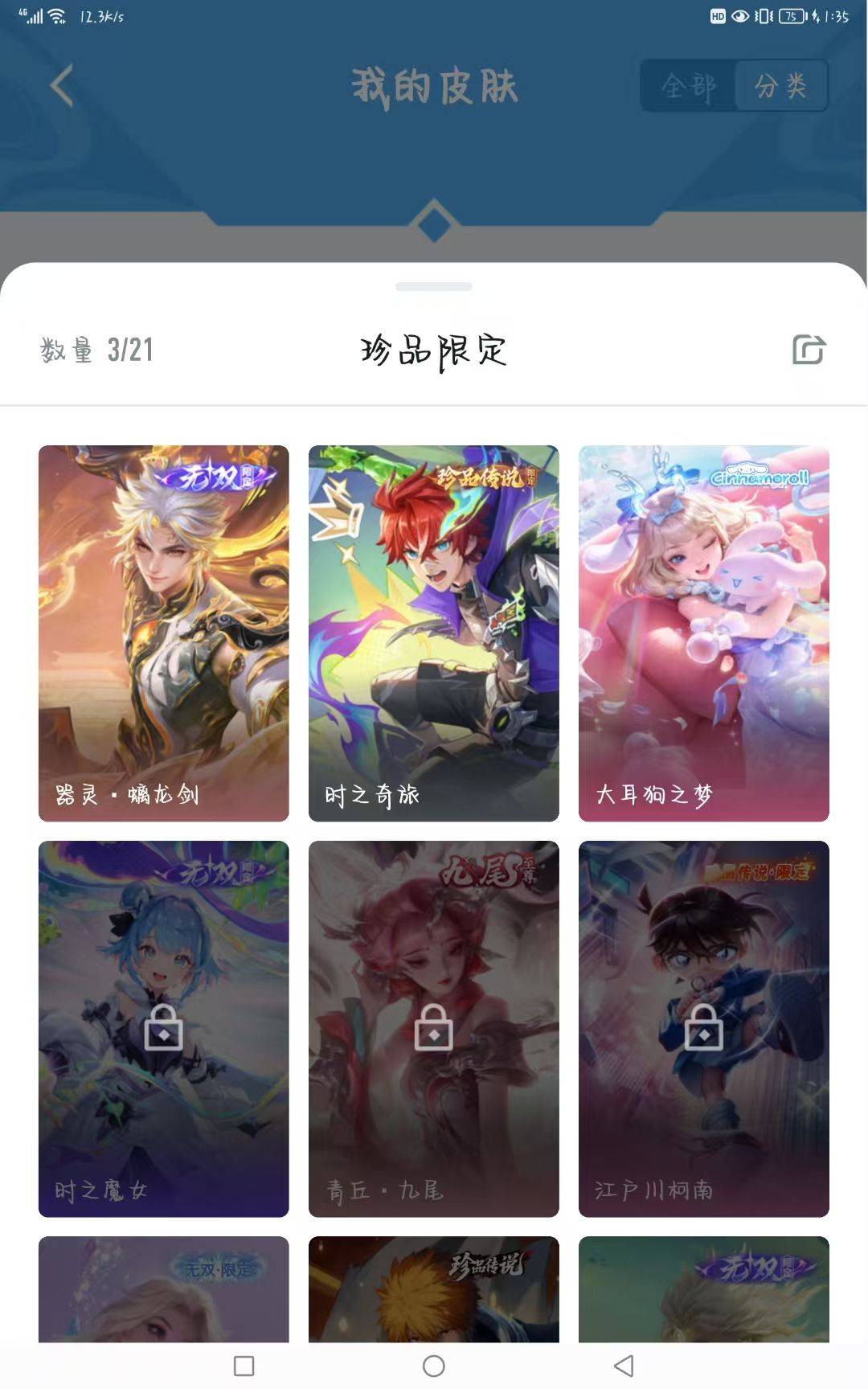Tap the system home button

434,1366
